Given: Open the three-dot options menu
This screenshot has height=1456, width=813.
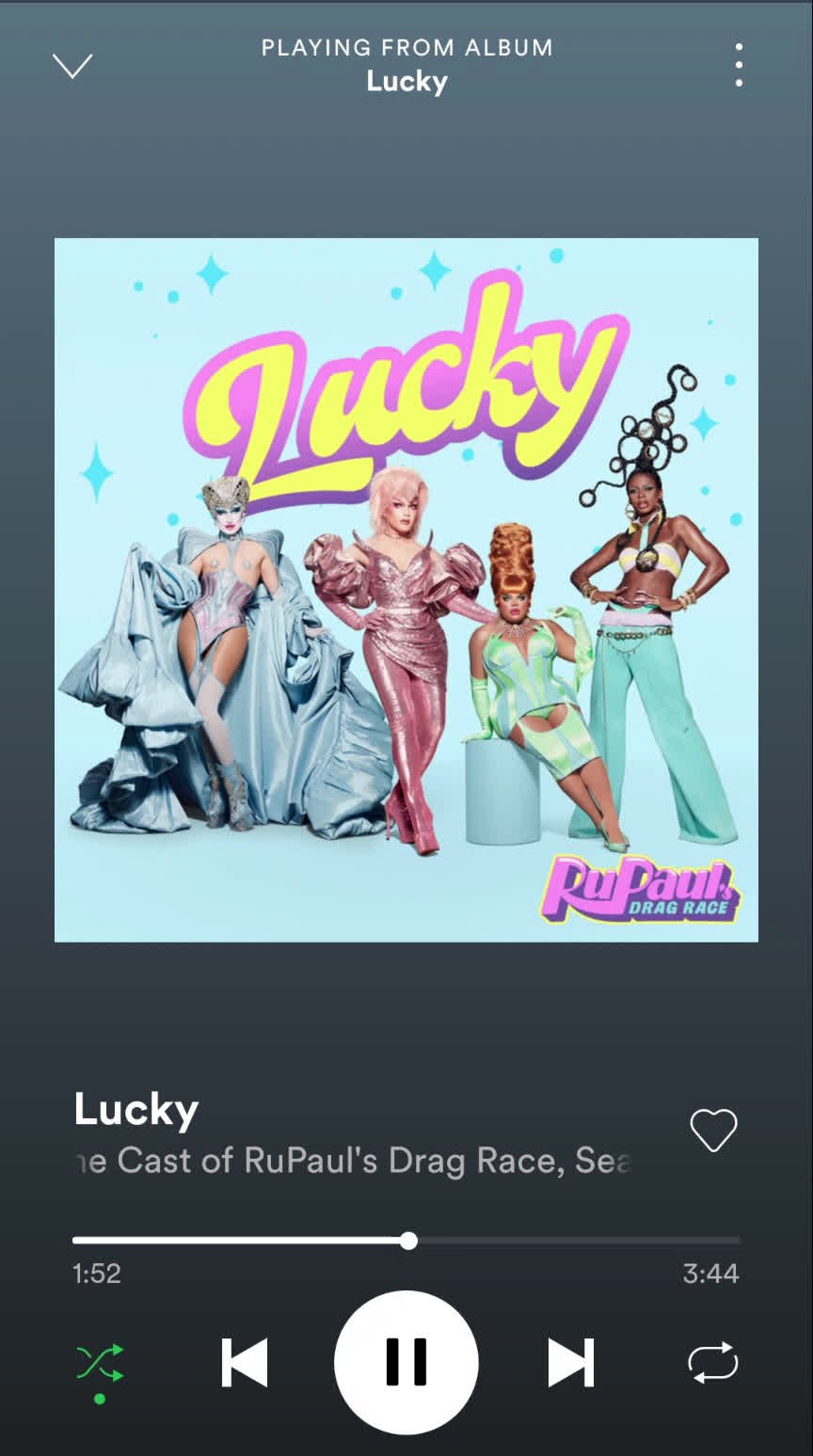Looking at the screenshot, I should [x=739, y=65].
